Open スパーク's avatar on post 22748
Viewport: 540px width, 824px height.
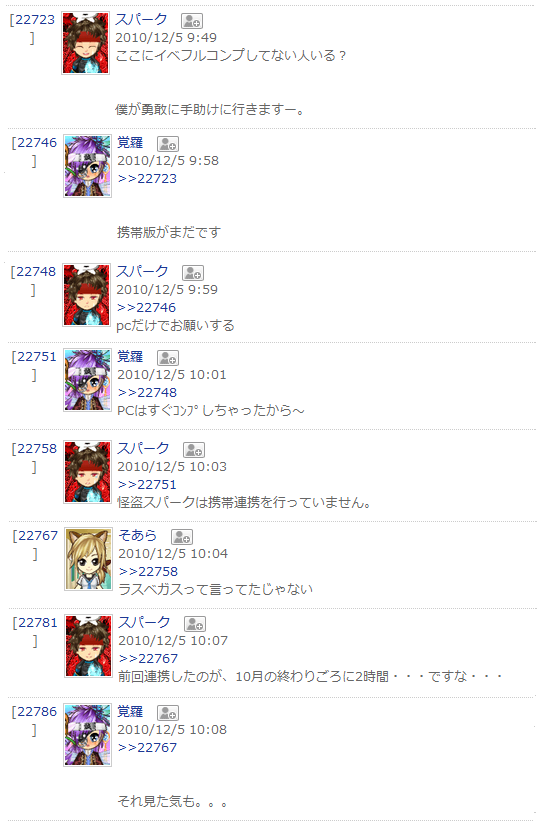coord(87,295)
